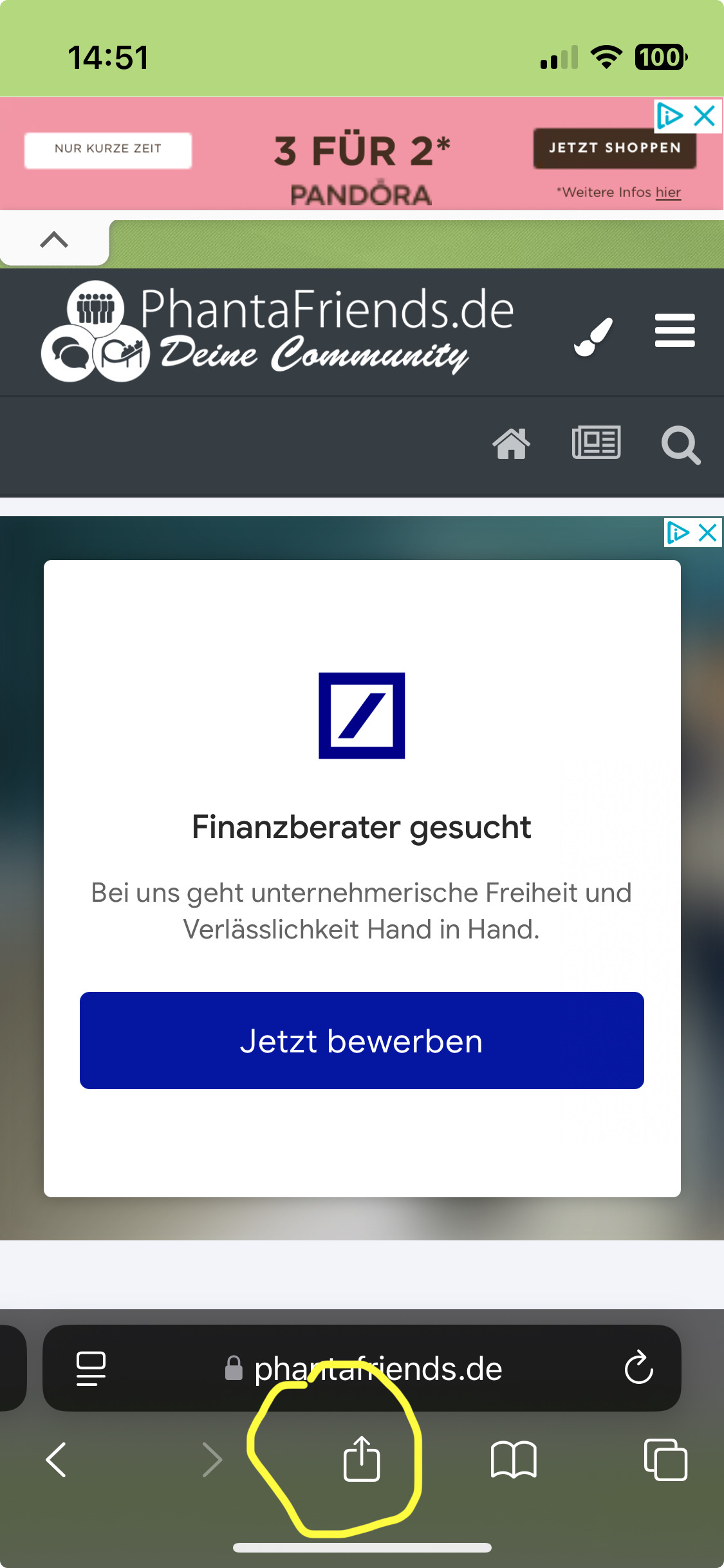Tap Jetzt bewerben in the ad

pyautogui.click(x=362, y=1040)
